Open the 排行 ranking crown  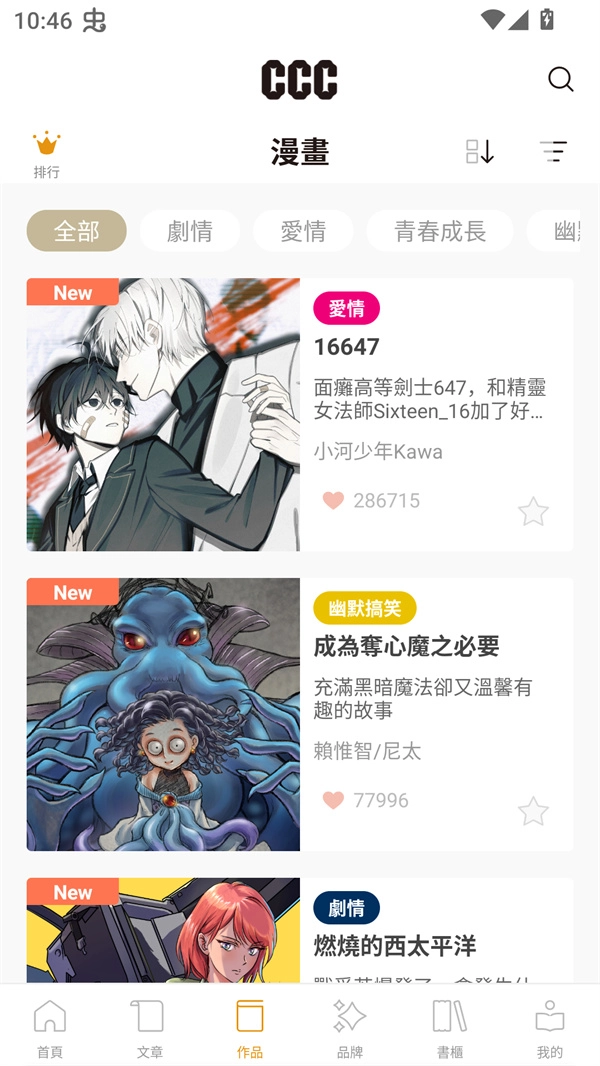coord(46,154)
